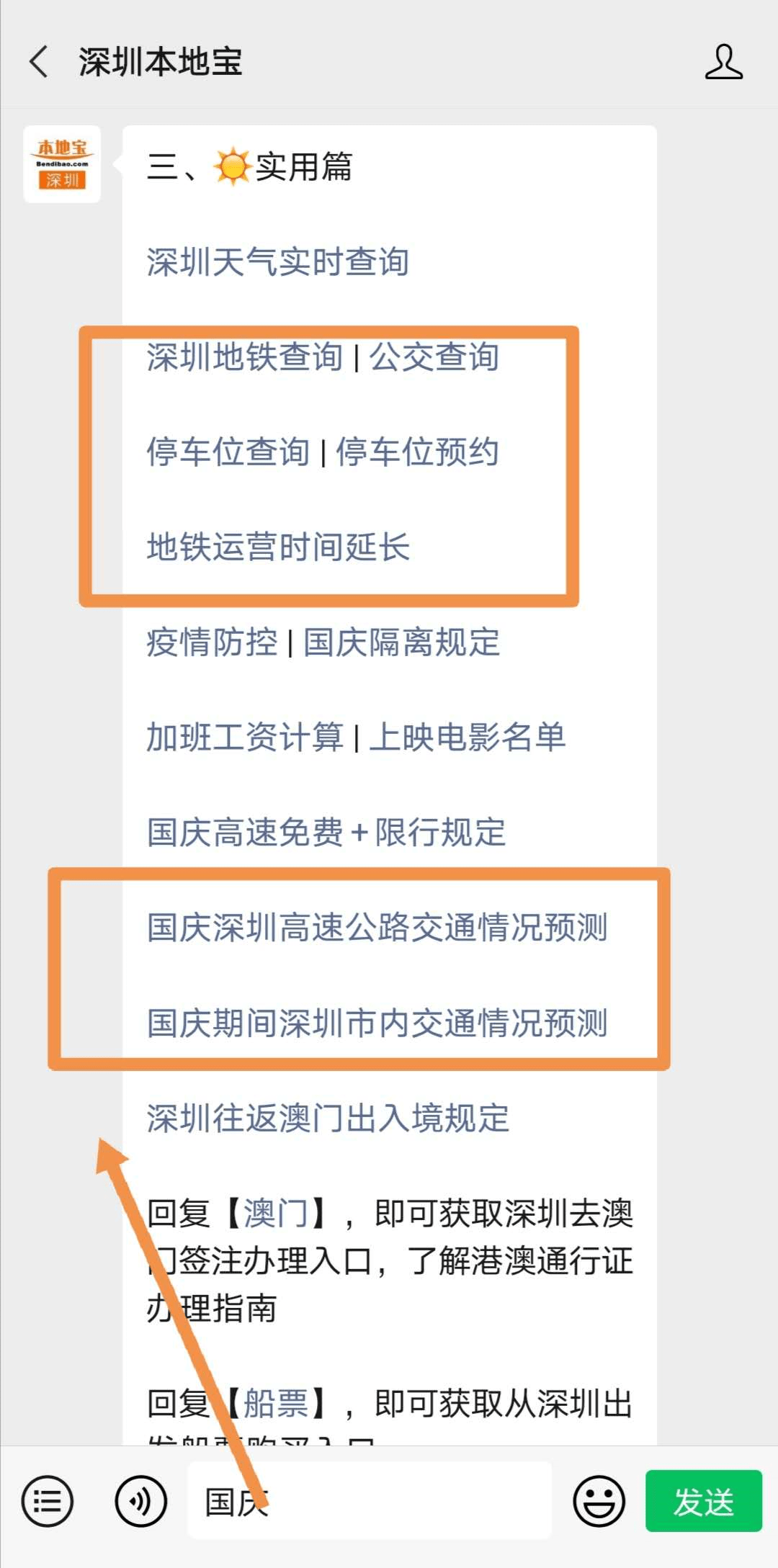
Task: Open the 地铁运营时间延长 link
Action: (278, 547)
